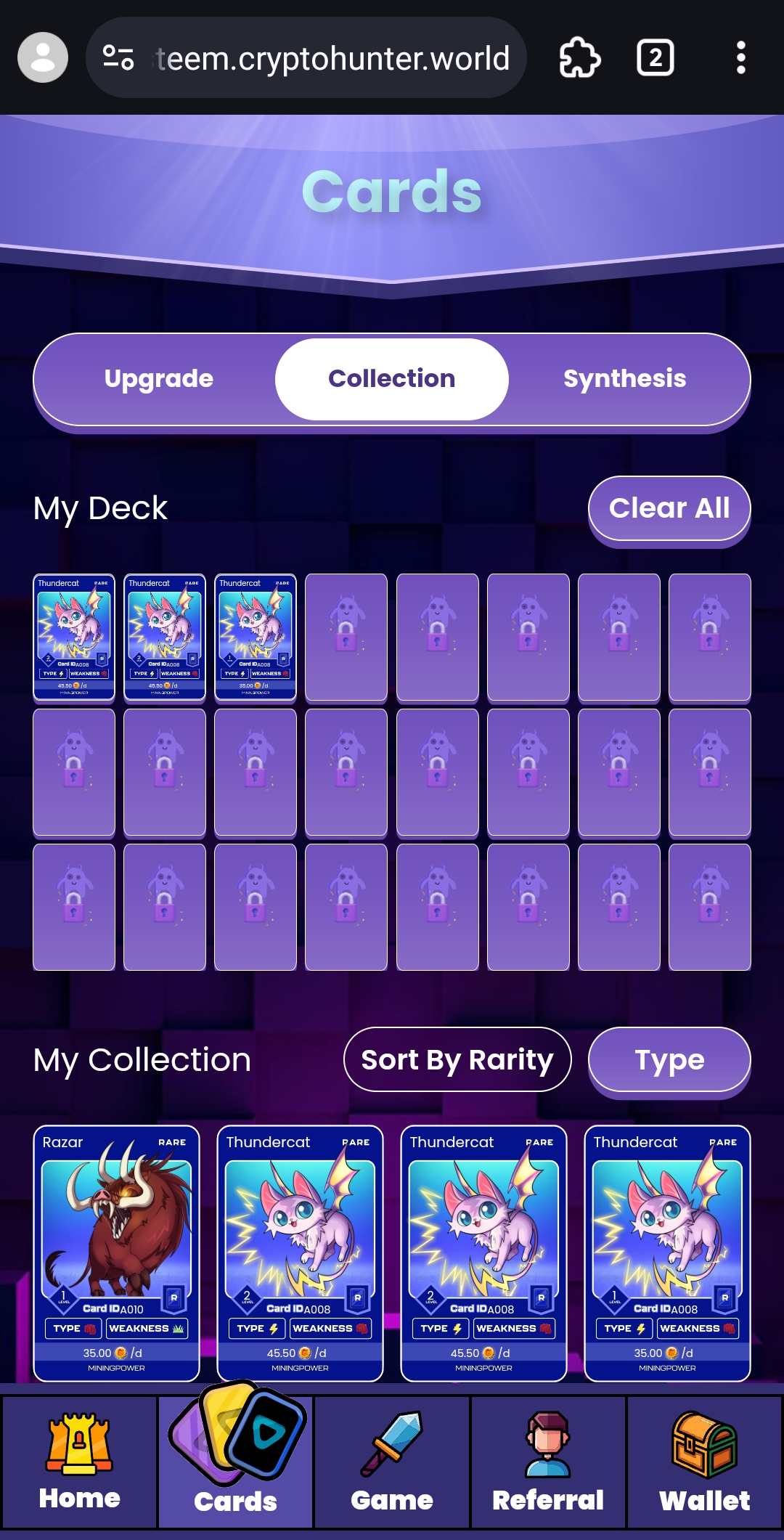This screenshot has width=784, height=1540.
Task: Select the Collection tab
Action: (391, 378)
